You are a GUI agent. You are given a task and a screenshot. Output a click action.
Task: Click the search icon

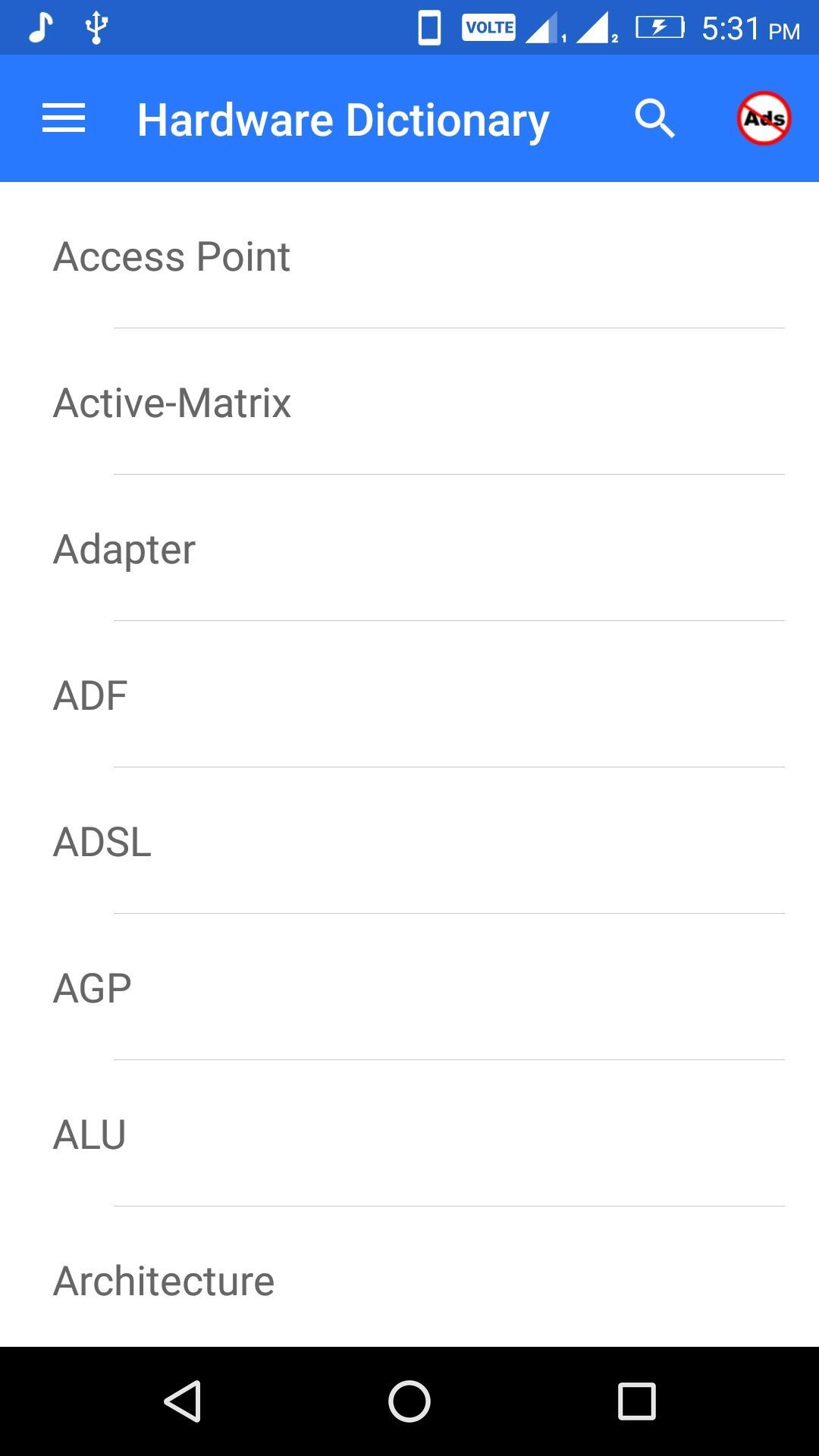click(x=654, y=118)
